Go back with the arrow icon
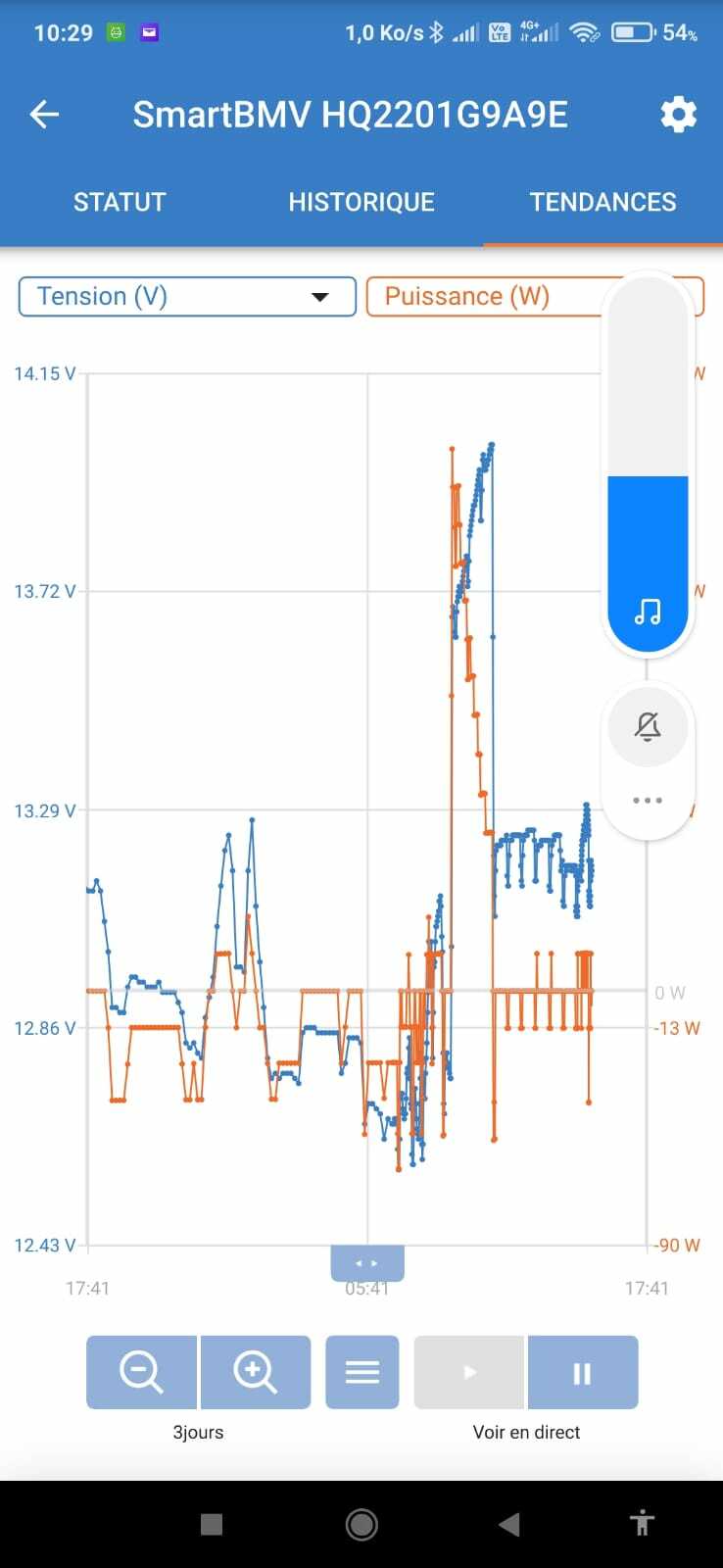 pyautogui.click(x=45, y=115)
